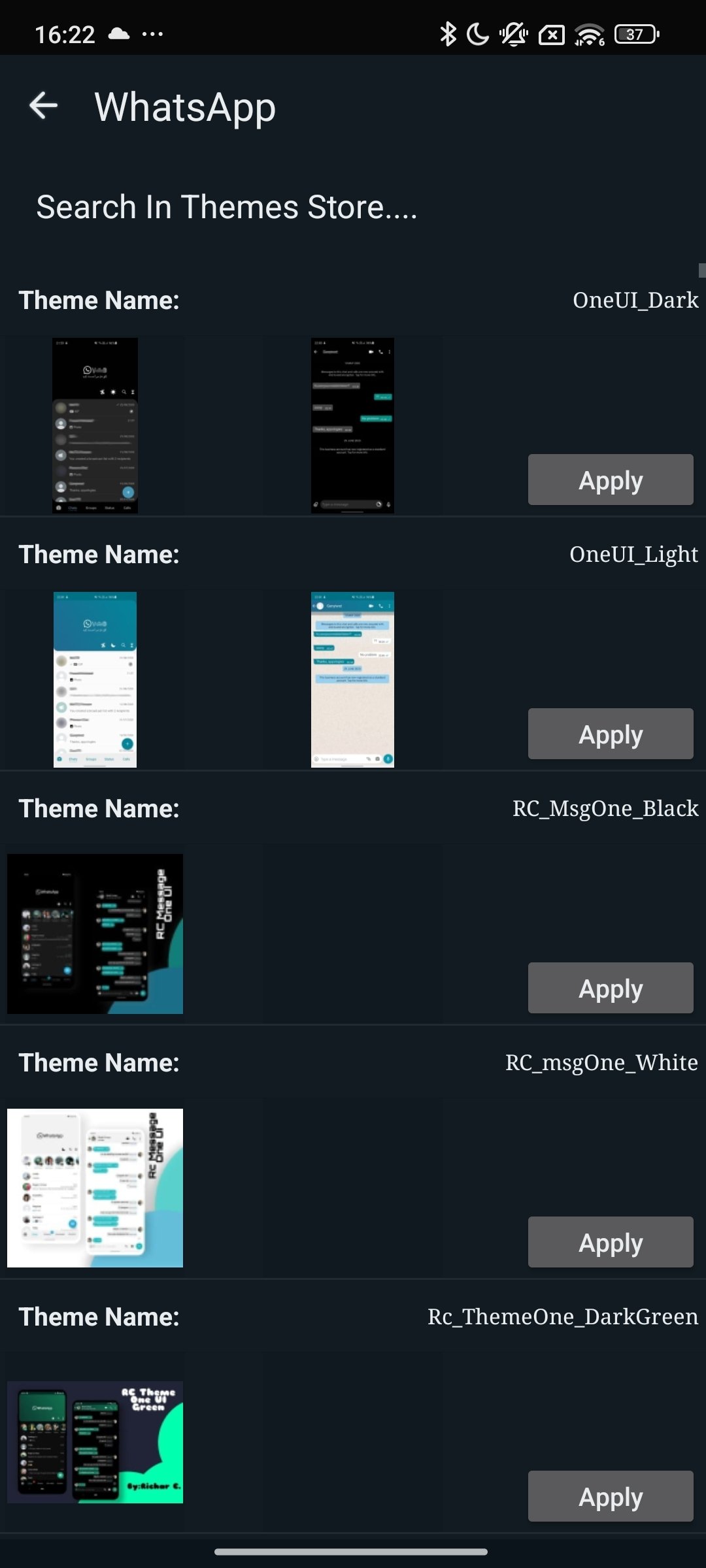View the OneUI_Dark conversation preview image
Screen dimensions: 706x1568
tap(352, 425)
